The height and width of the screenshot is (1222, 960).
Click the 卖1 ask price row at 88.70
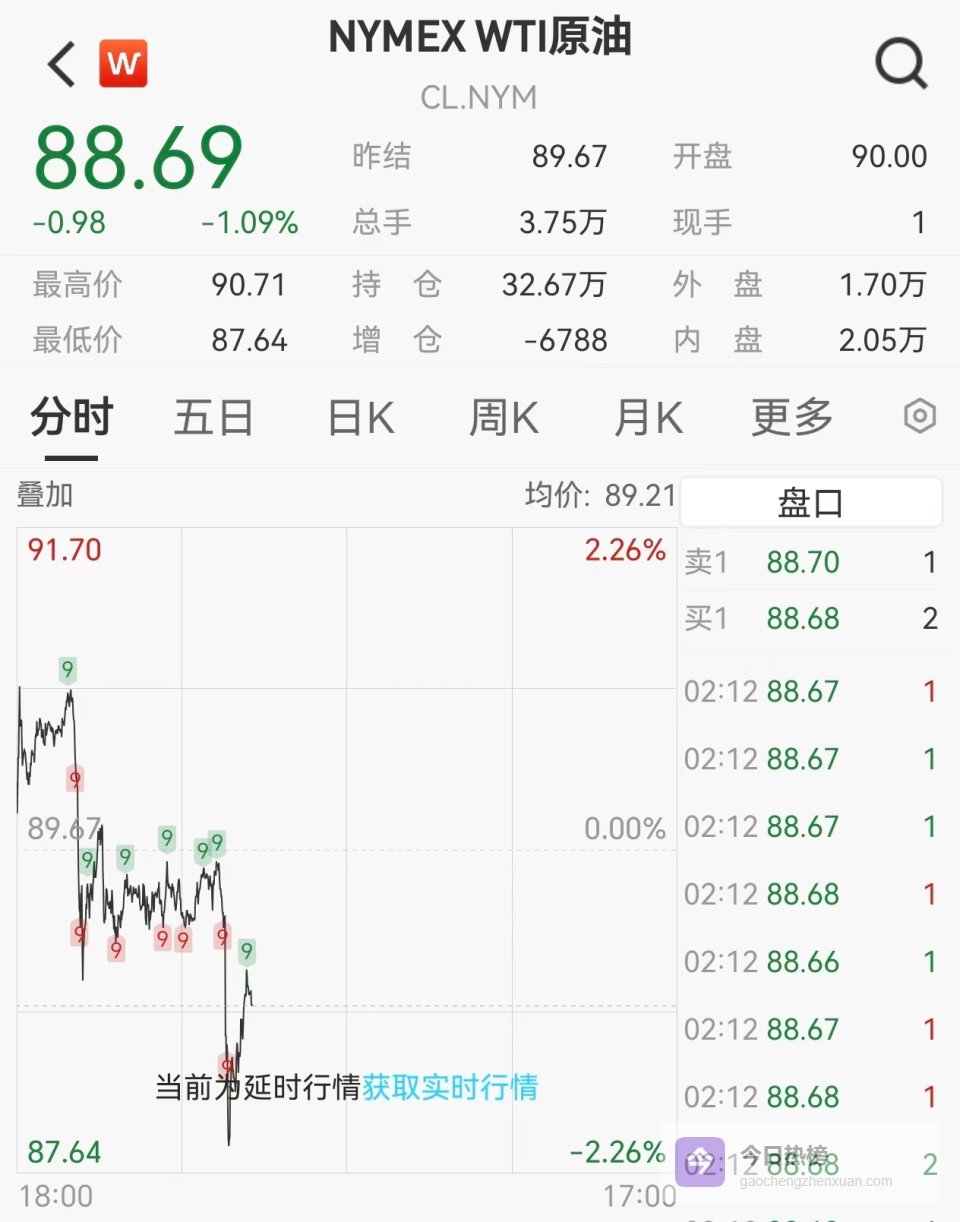pos(810,562)
